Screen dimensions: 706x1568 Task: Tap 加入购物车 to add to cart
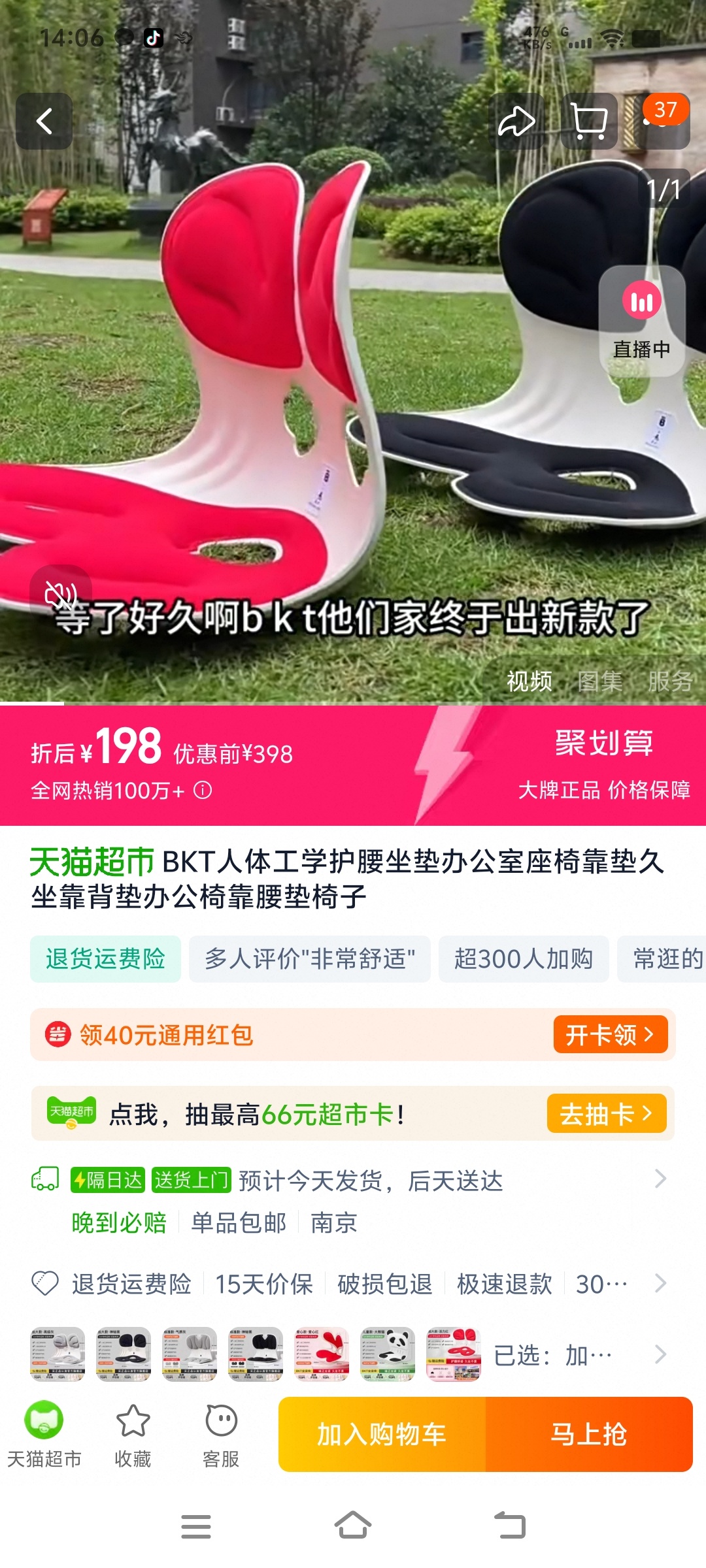click(382, 1435)
